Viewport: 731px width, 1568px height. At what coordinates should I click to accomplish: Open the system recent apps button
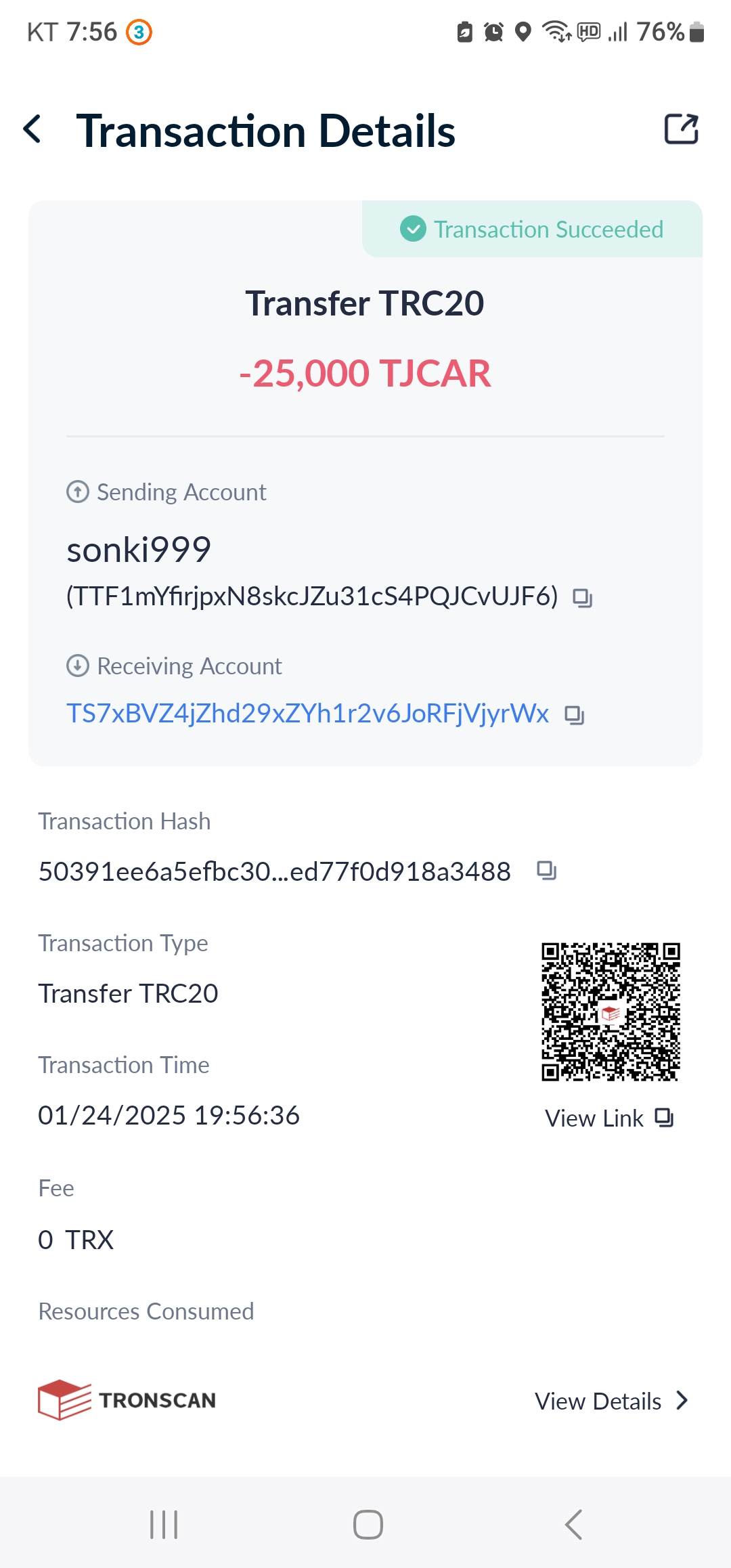[x=164, y=1524]
